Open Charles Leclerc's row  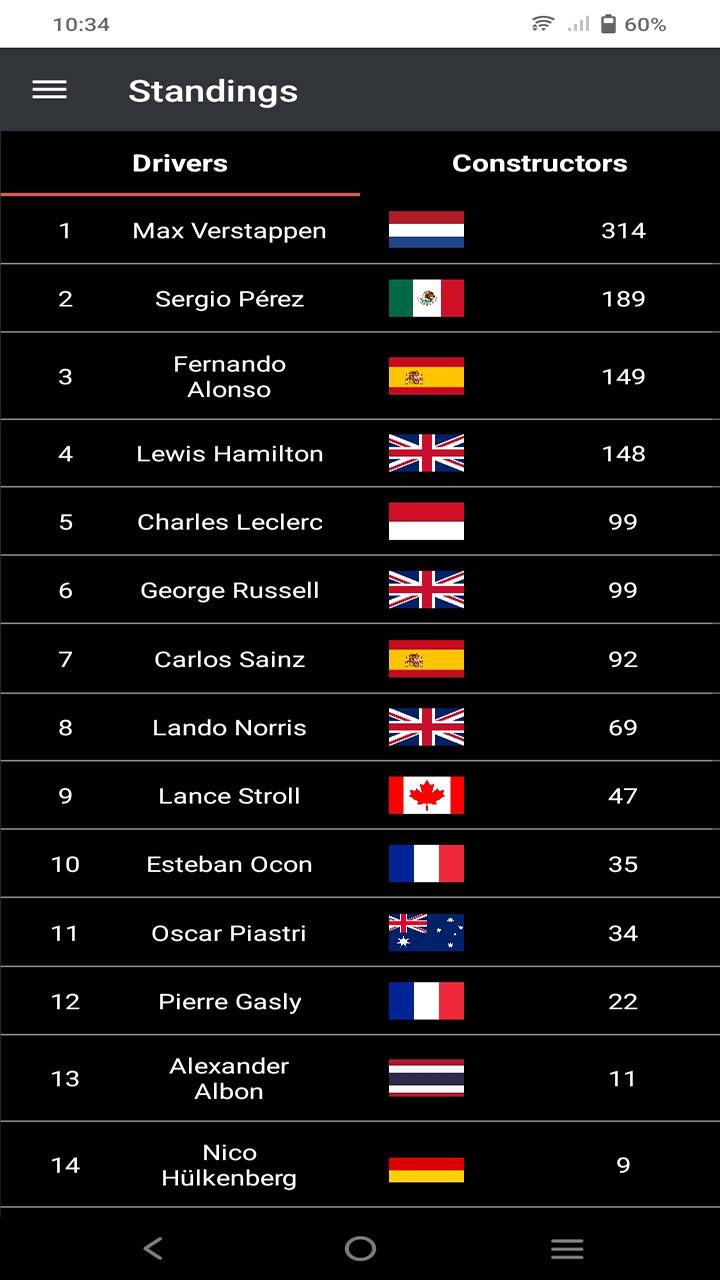pyautogui.click(x=360, y=521)
